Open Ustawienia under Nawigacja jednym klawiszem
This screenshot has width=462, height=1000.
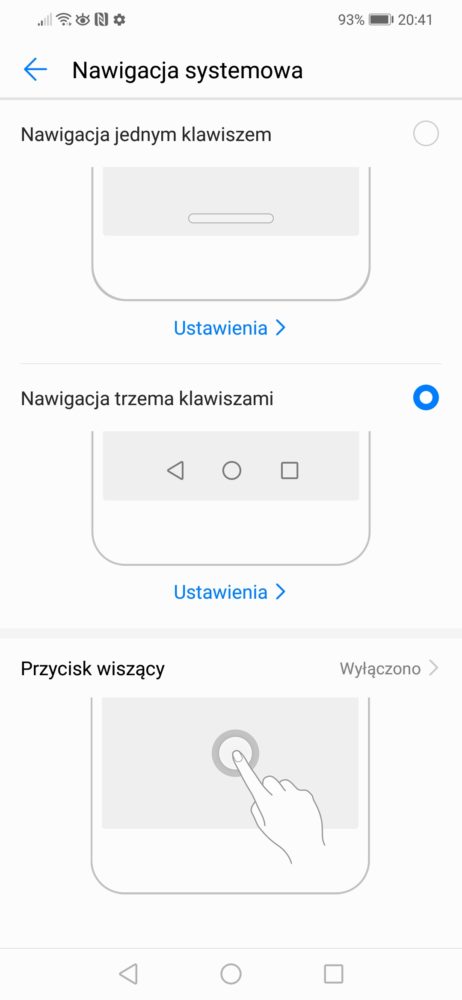coord(230,328)
